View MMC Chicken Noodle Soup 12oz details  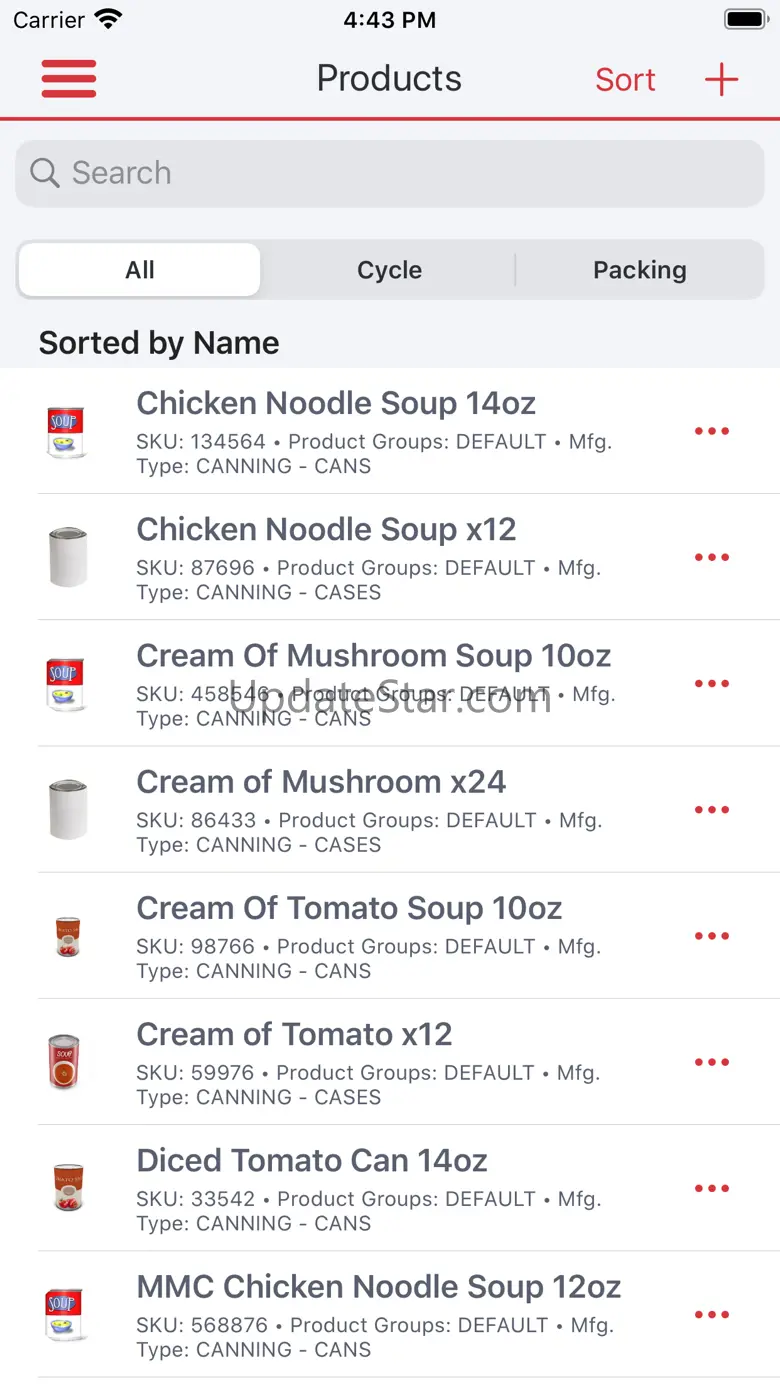[379, 1287]
